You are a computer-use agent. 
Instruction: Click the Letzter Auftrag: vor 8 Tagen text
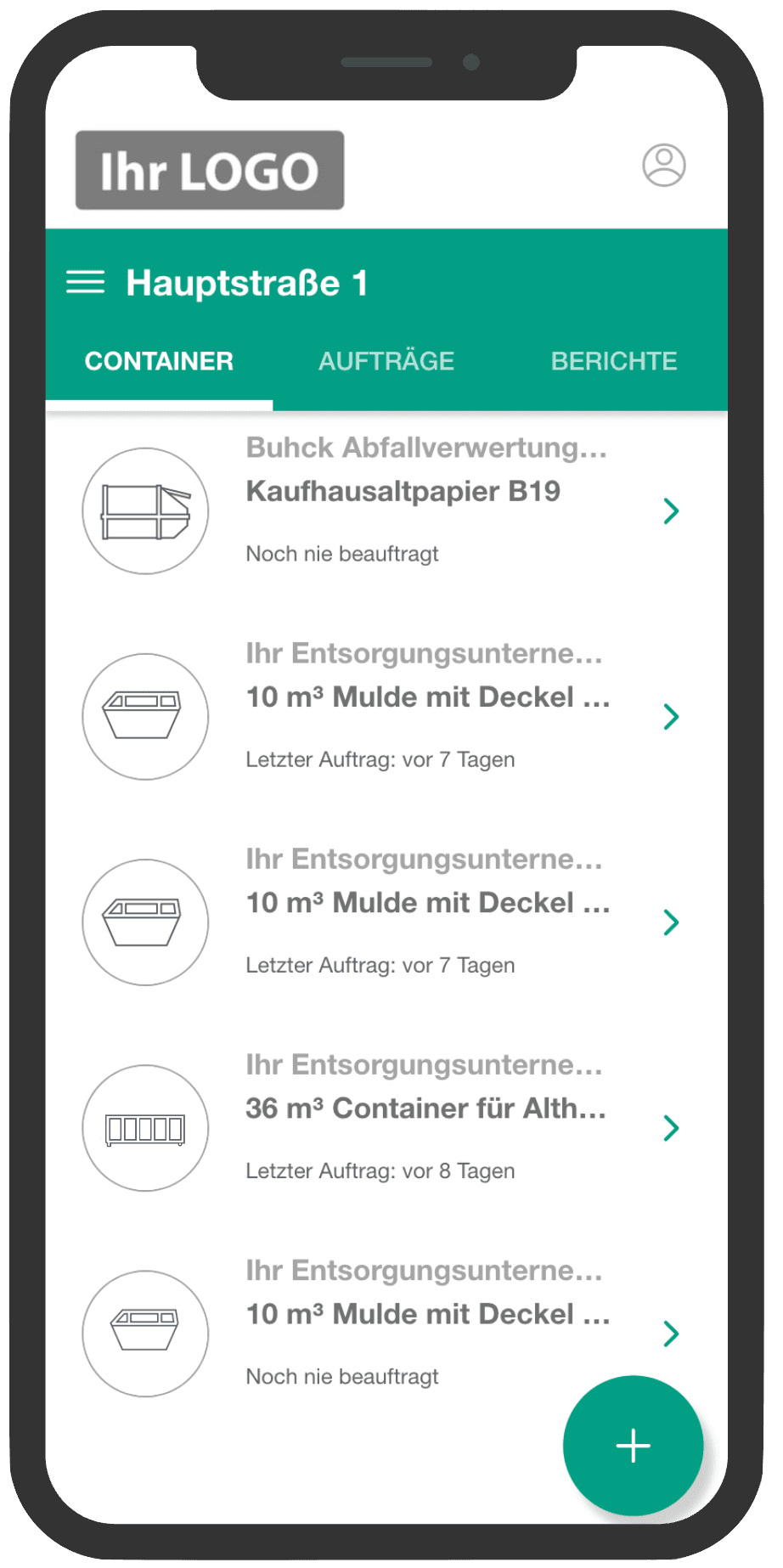(380, 1170)
